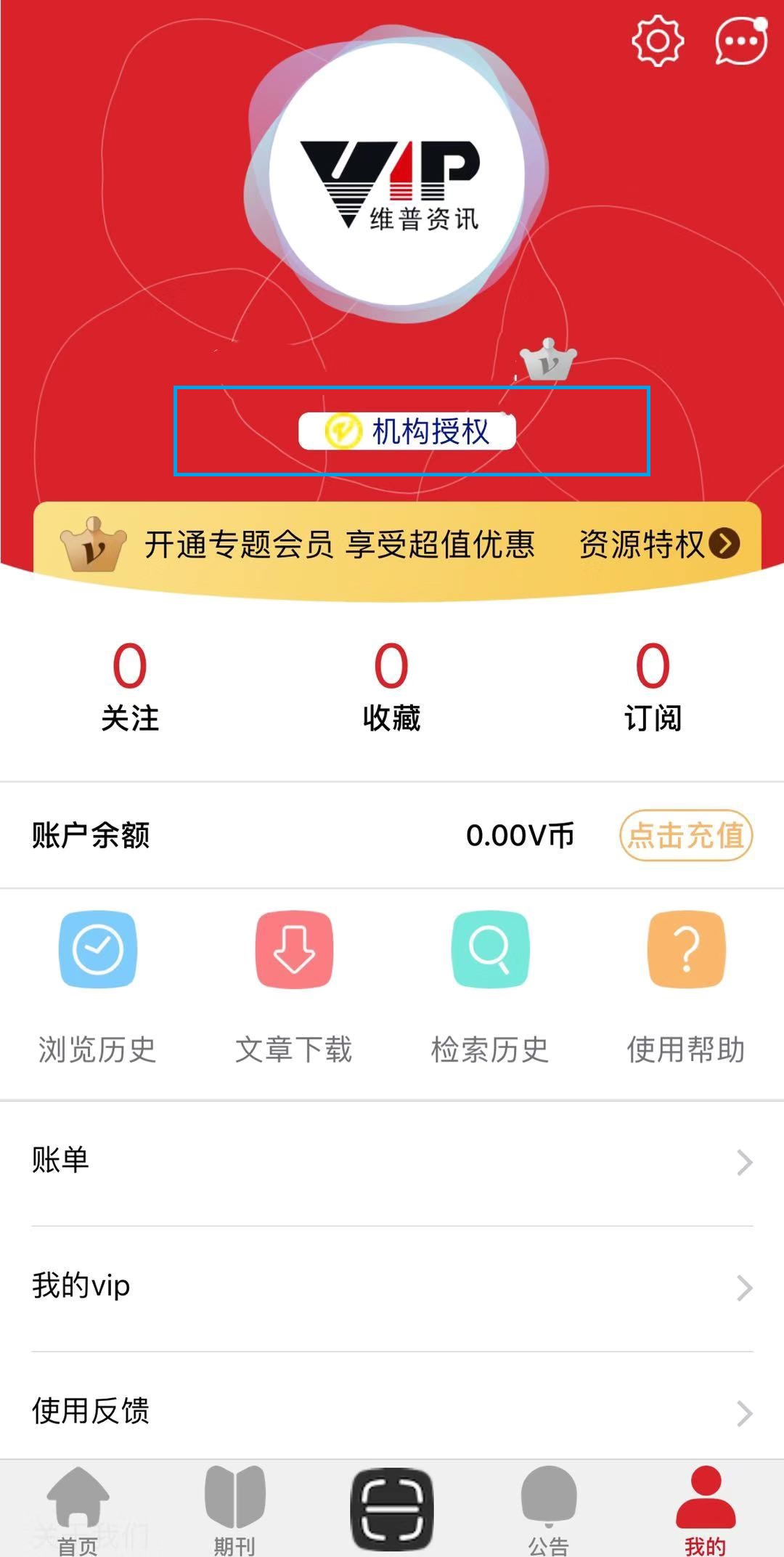Switch to the 公告 tab
The height and width of the screenshot is (1557, 784).
pyautogui.click(x=549, y=1509)
